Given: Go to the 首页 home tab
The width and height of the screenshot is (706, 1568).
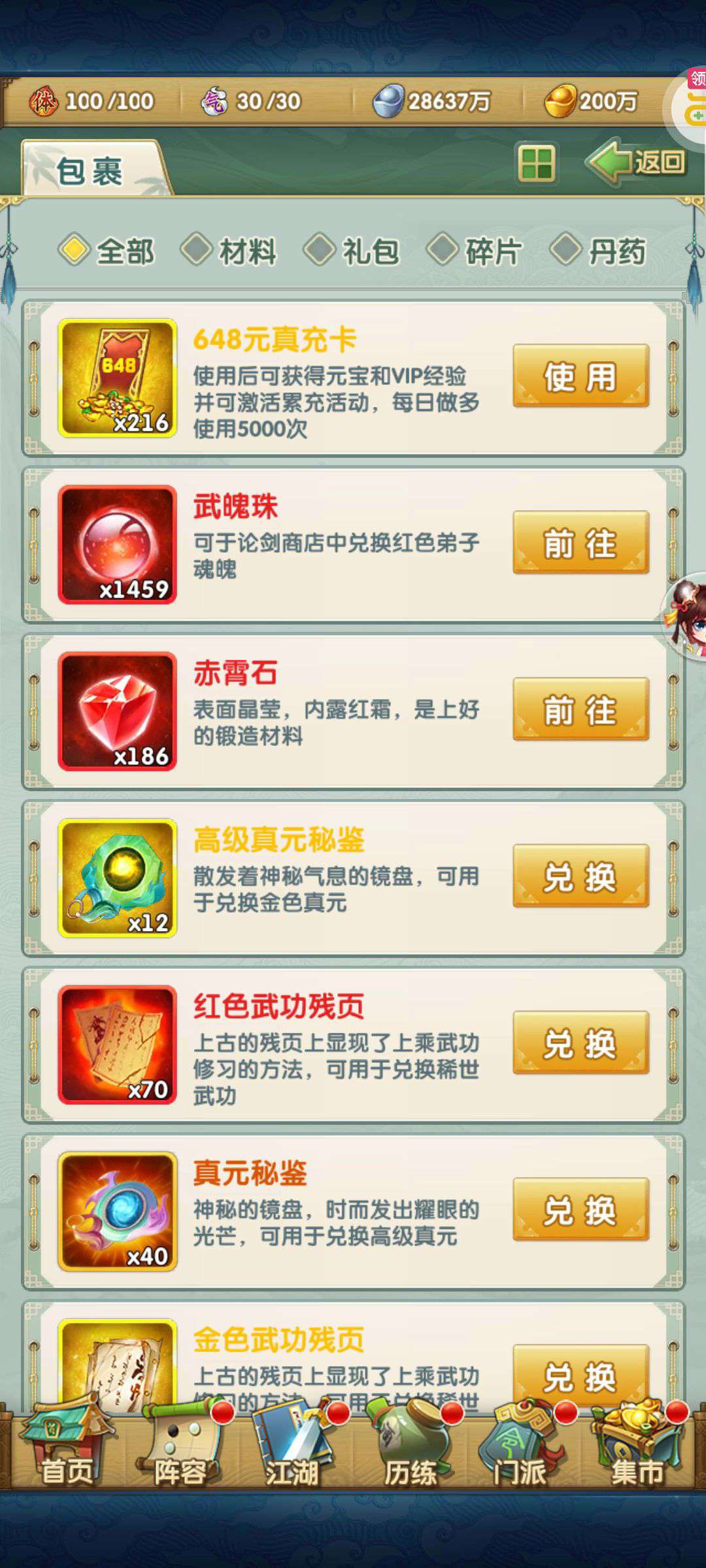Looking at the screenshot, I should click(64, 1447).
